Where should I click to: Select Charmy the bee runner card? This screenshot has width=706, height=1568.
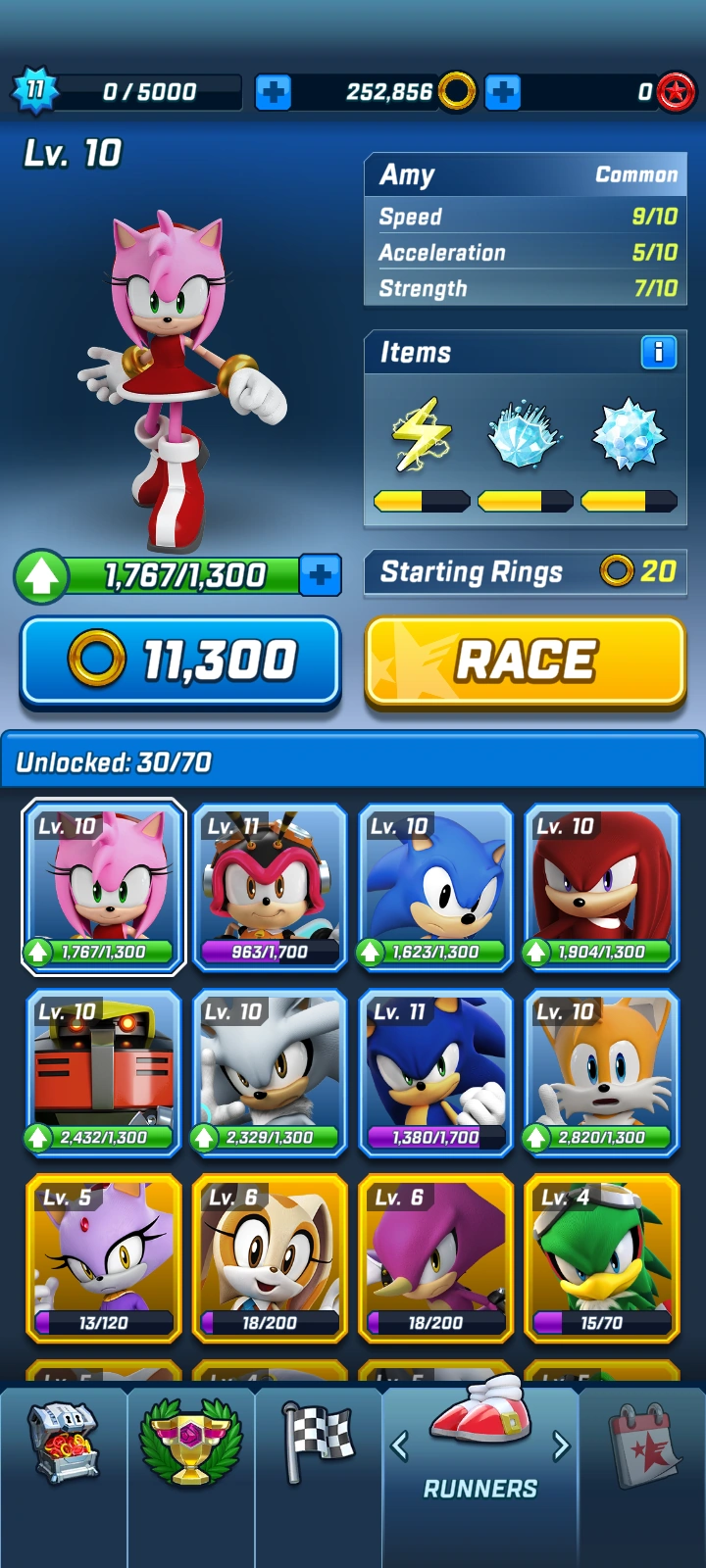270,887
